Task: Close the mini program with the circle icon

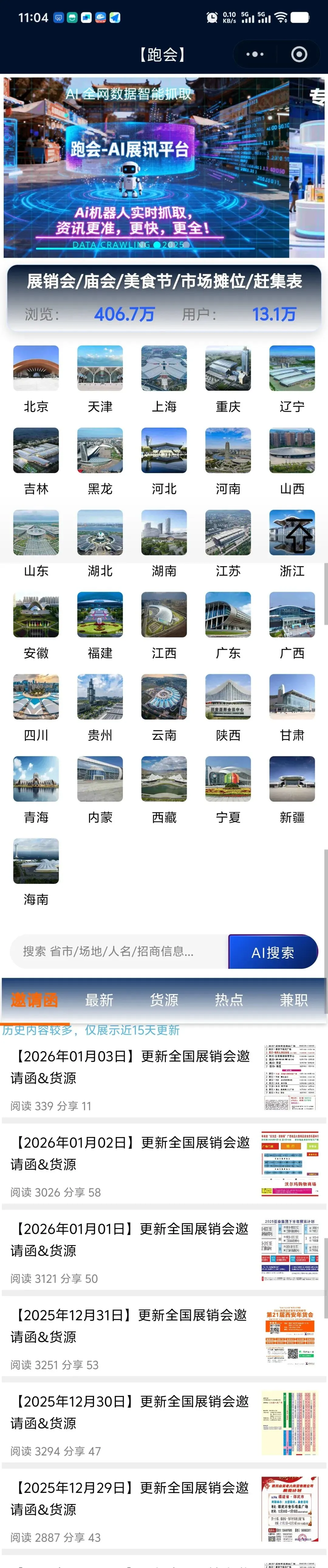Action: point(299,54)
